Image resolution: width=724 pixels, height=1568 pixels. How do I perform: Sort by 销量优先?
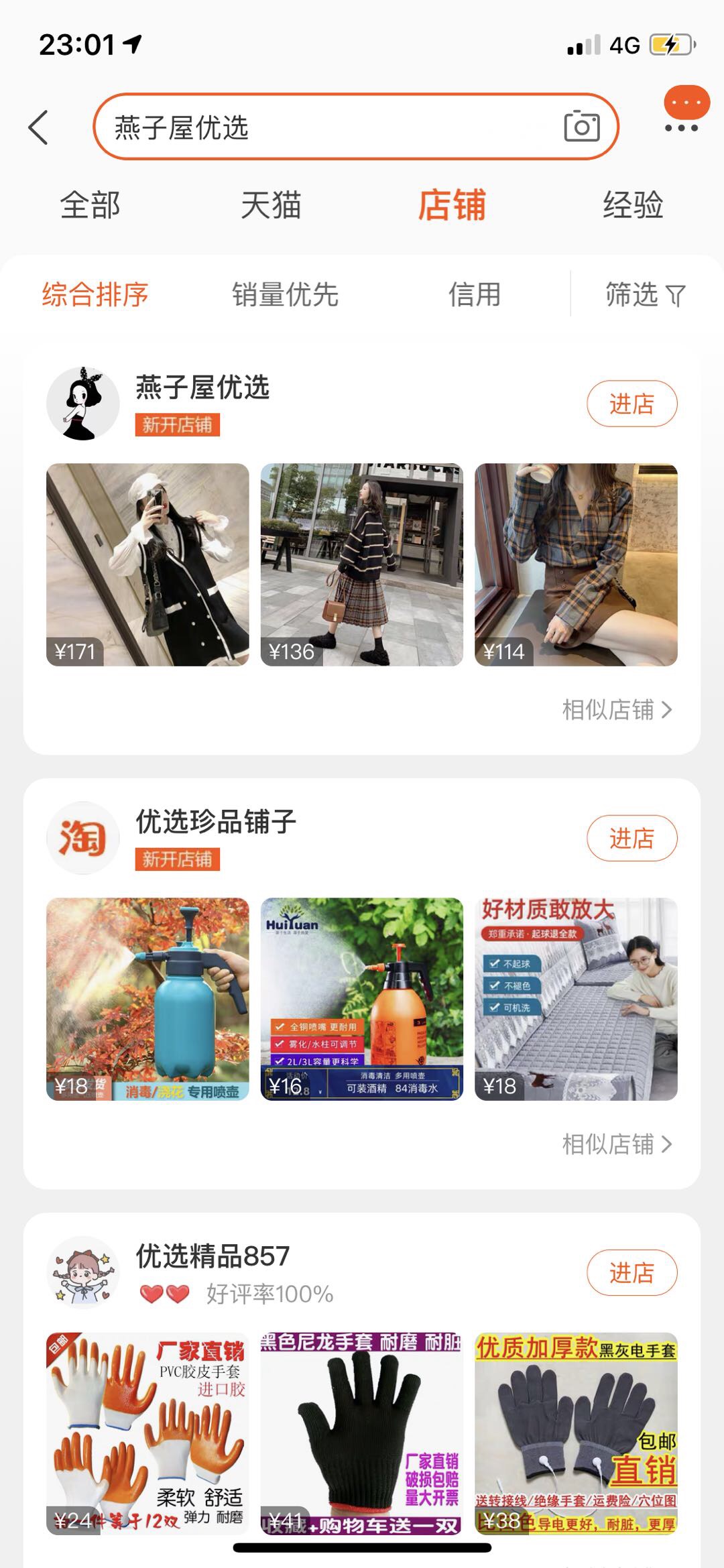pyautogui.click(x=285, y=294)
